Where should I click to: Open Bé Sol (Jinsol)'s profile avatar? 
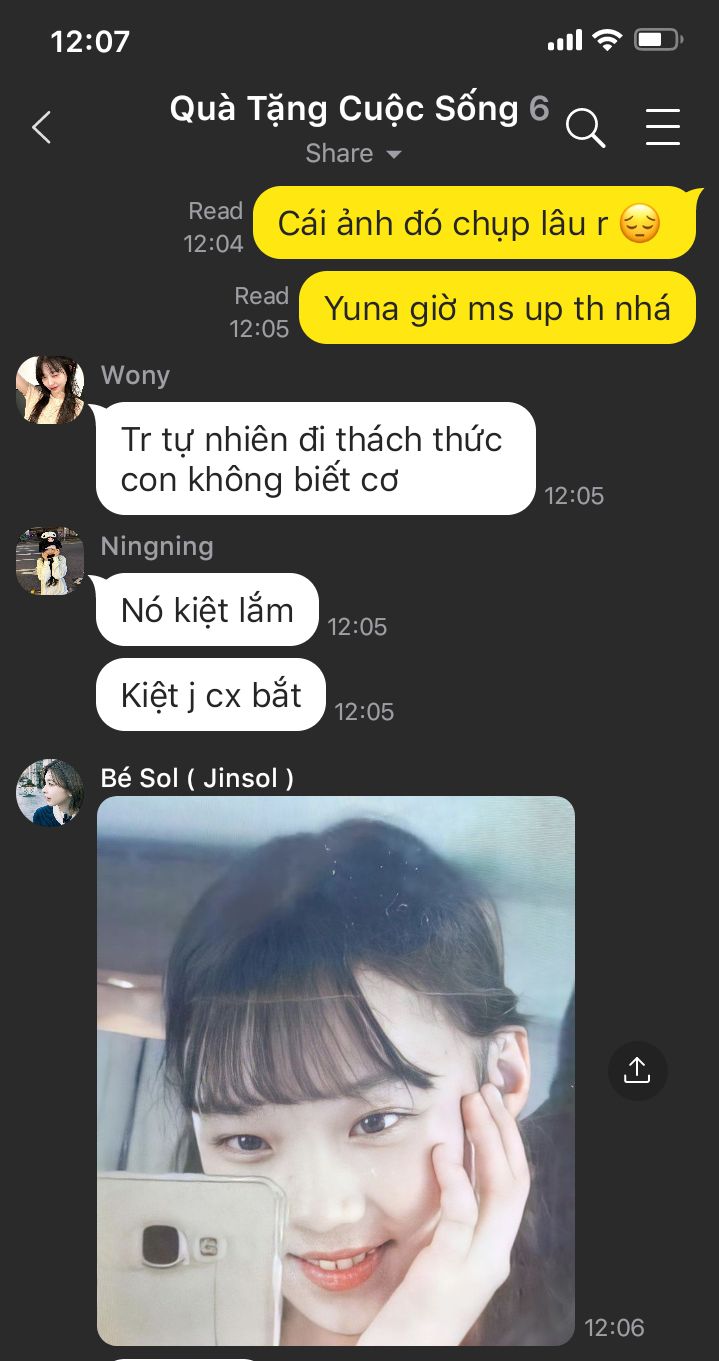(x=50, y=792)
